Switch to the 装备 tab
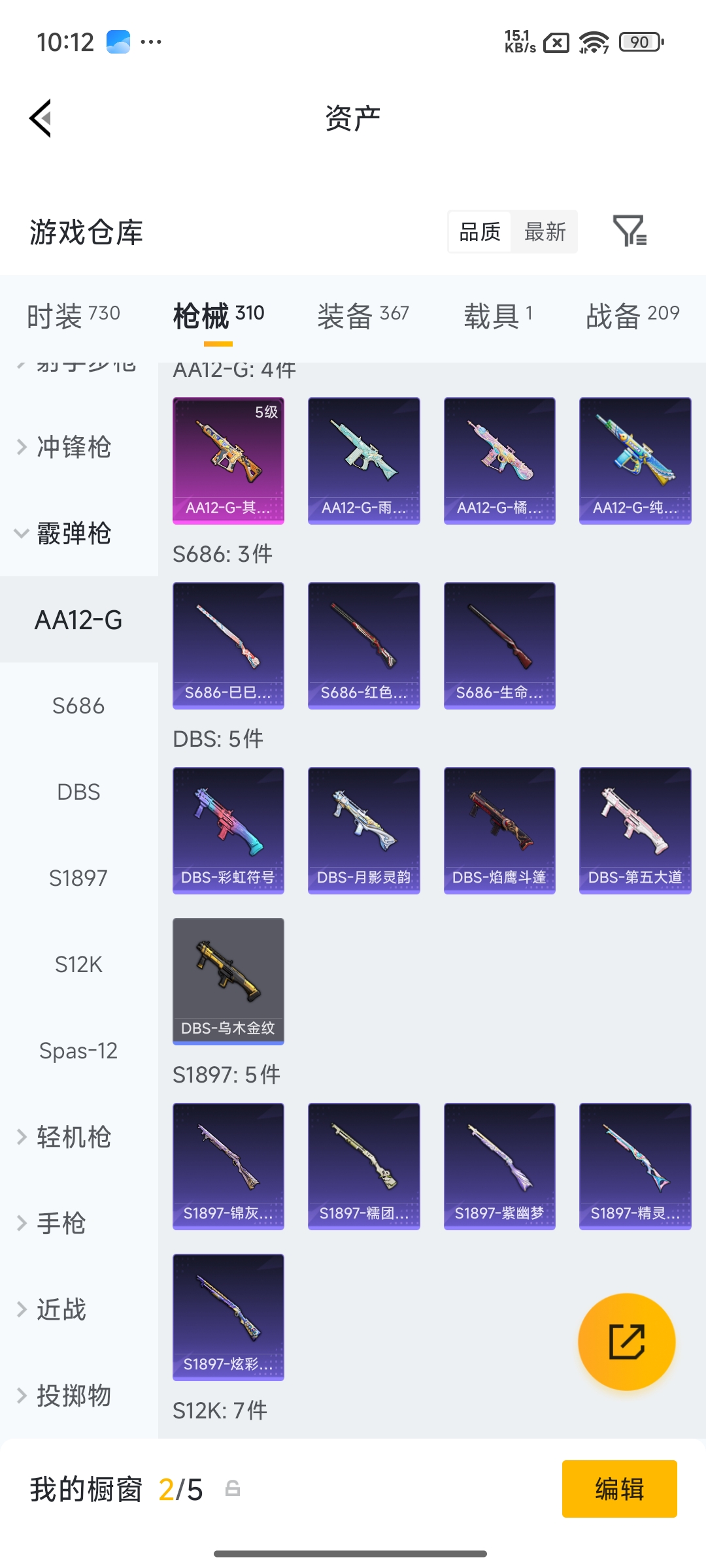 (363, 316)
